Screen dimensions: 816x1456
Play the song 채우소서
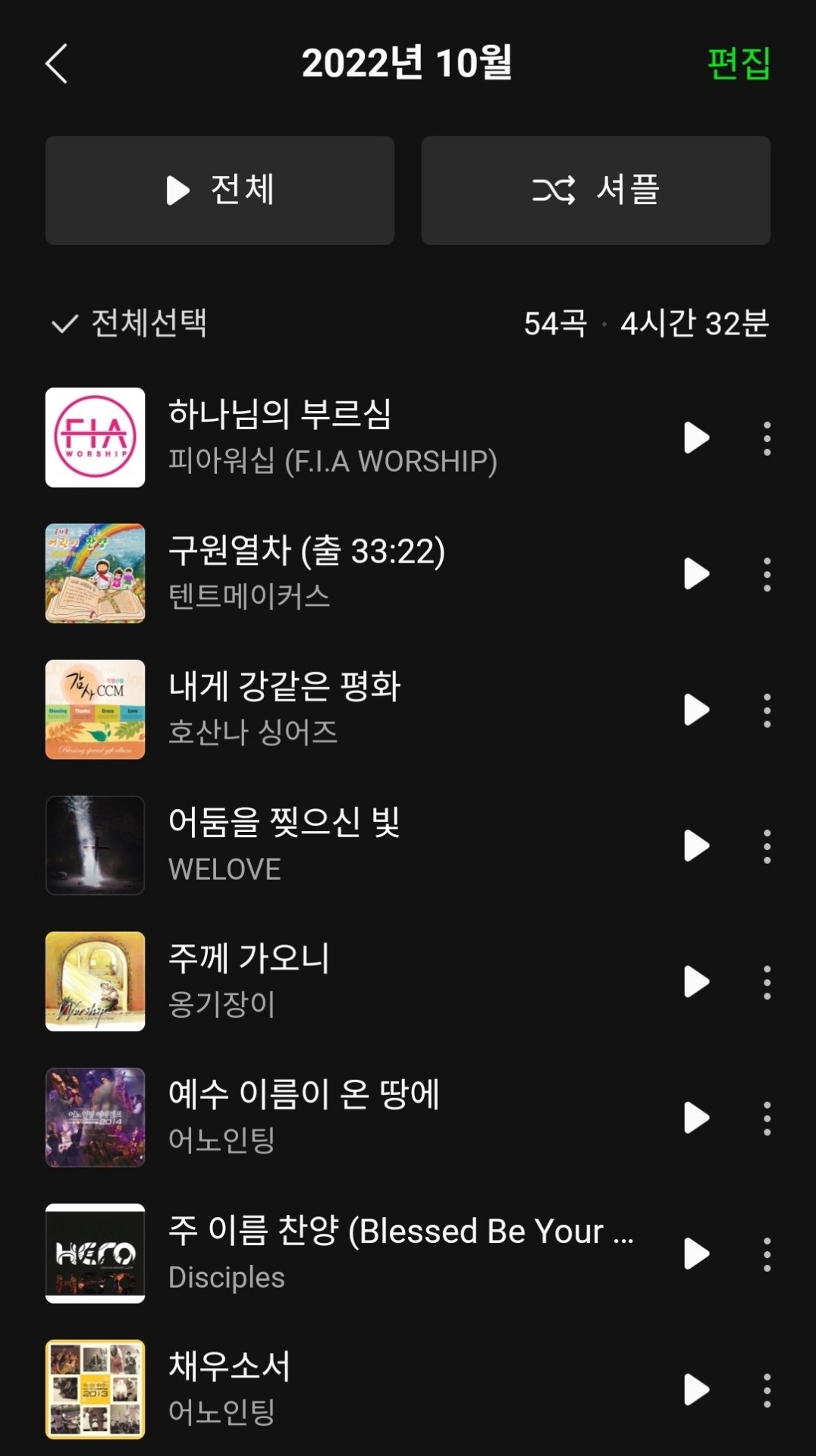(x=696, y=1389)
